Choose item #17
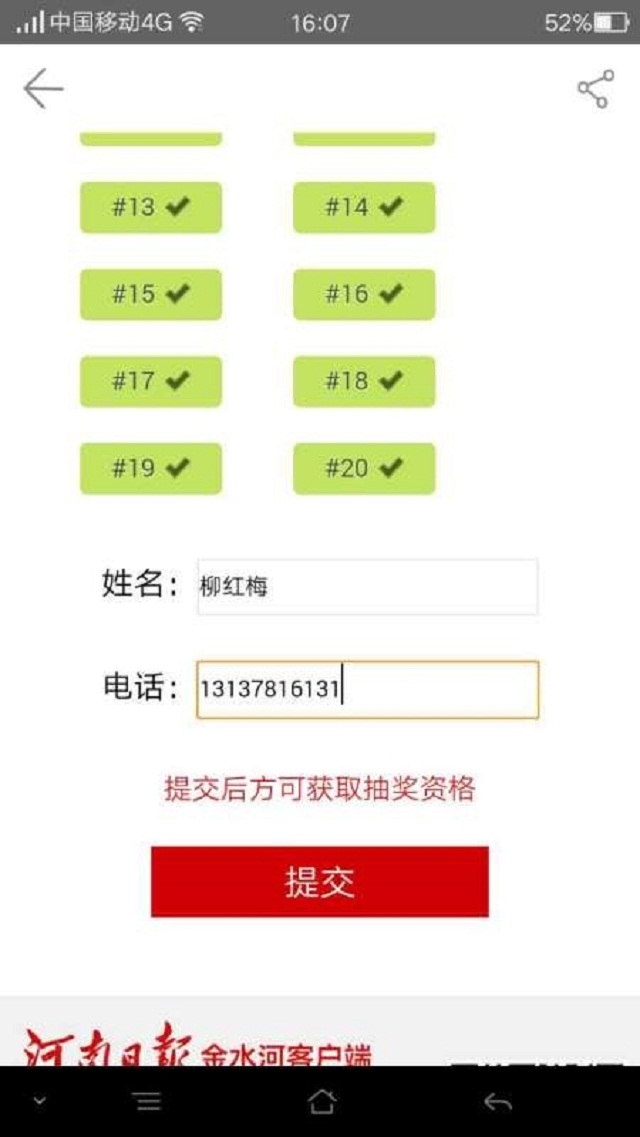This screenshot has height=1137, width=640. (150, 381)
